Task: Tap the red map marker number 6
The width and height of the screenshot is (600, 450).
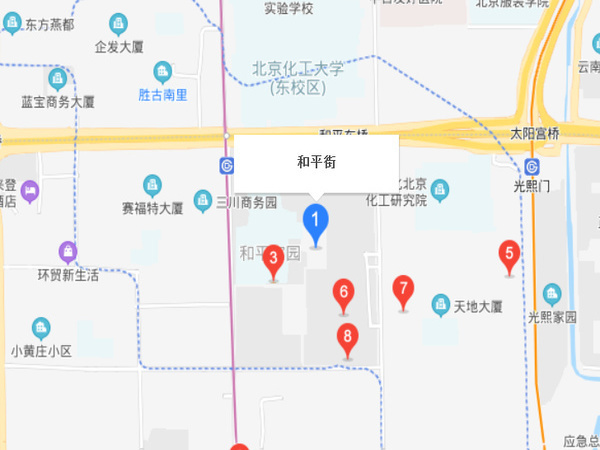Action: click(344, 293)
